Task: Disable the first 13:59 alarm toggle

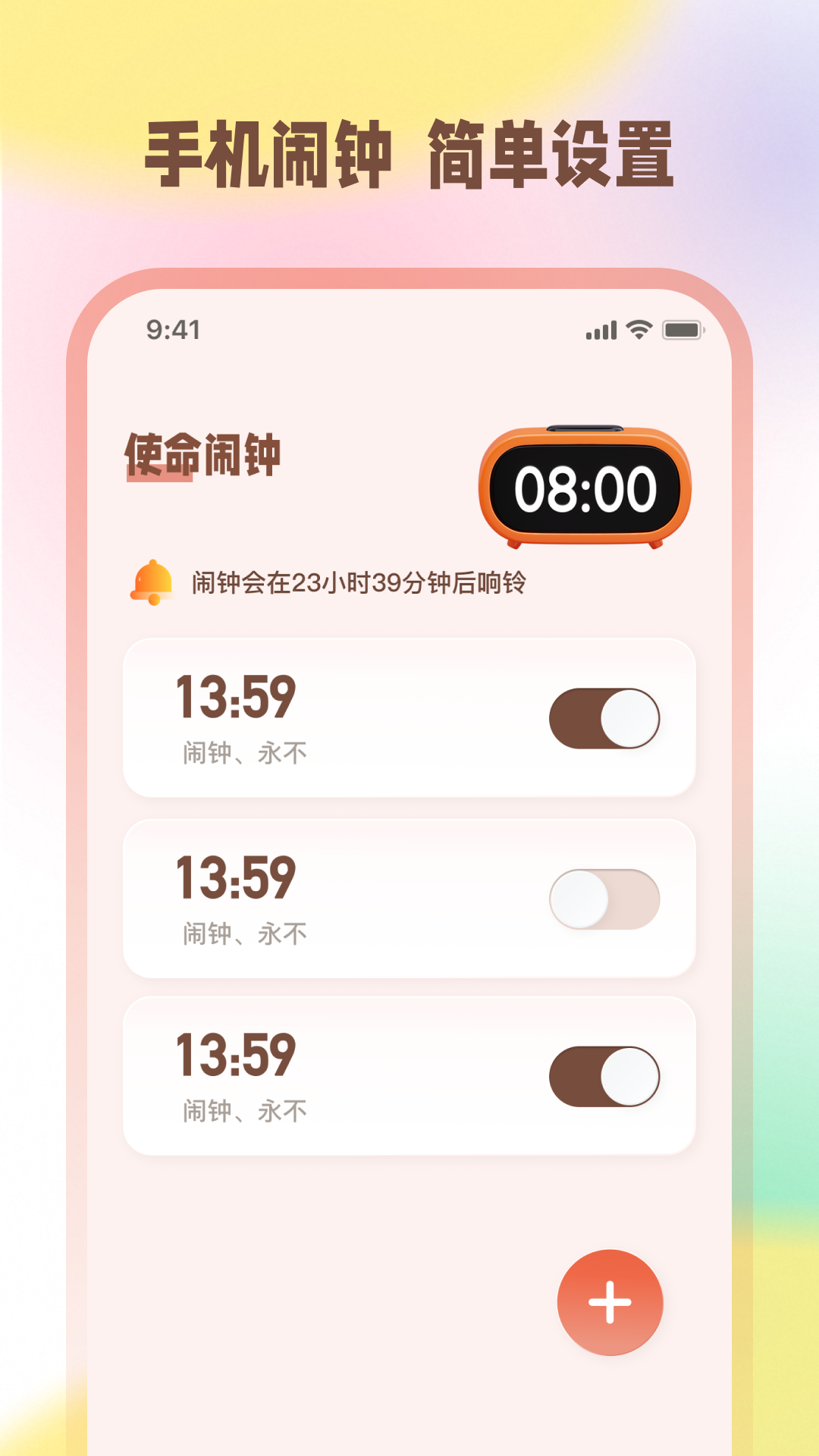Action: (x=603, y=720)
